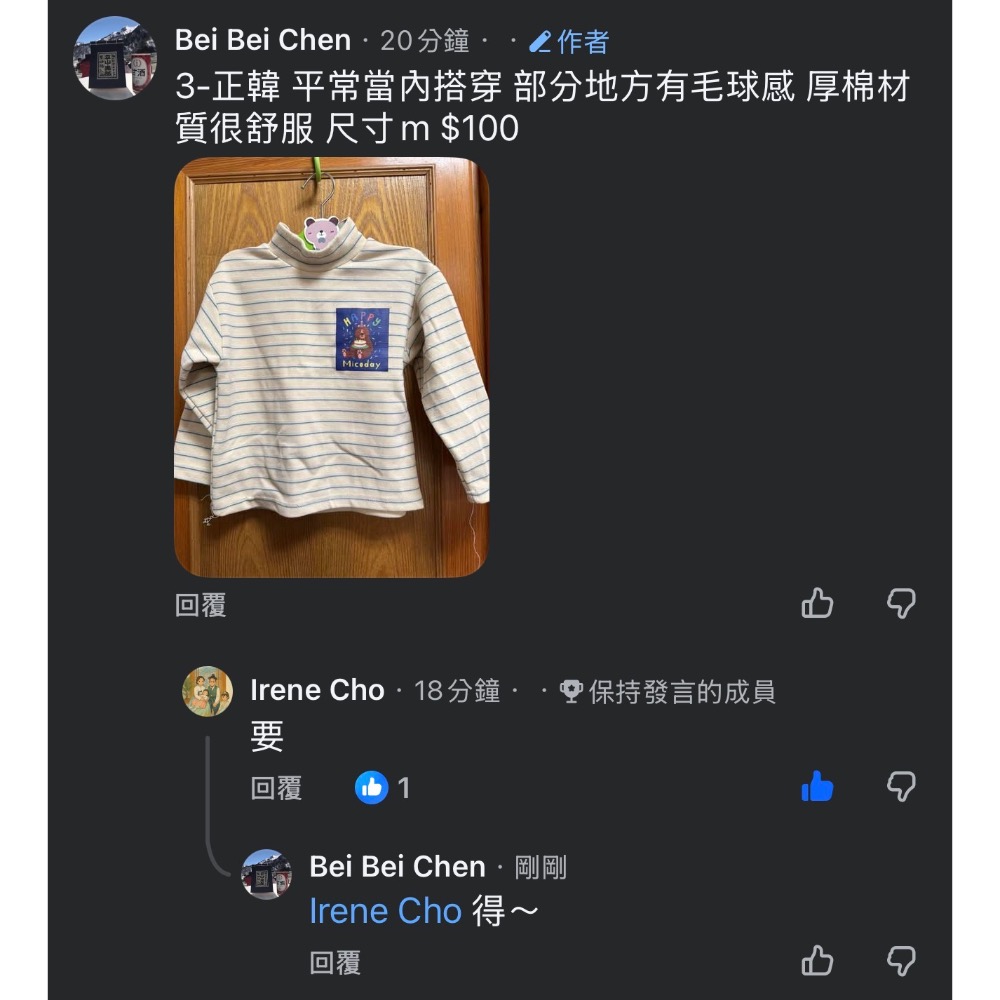This screenshot has height=1000, width=1000.
Task: Dislike Bei Bei Chen's 3-正韓 comment
Action: [x=901, y=603]
